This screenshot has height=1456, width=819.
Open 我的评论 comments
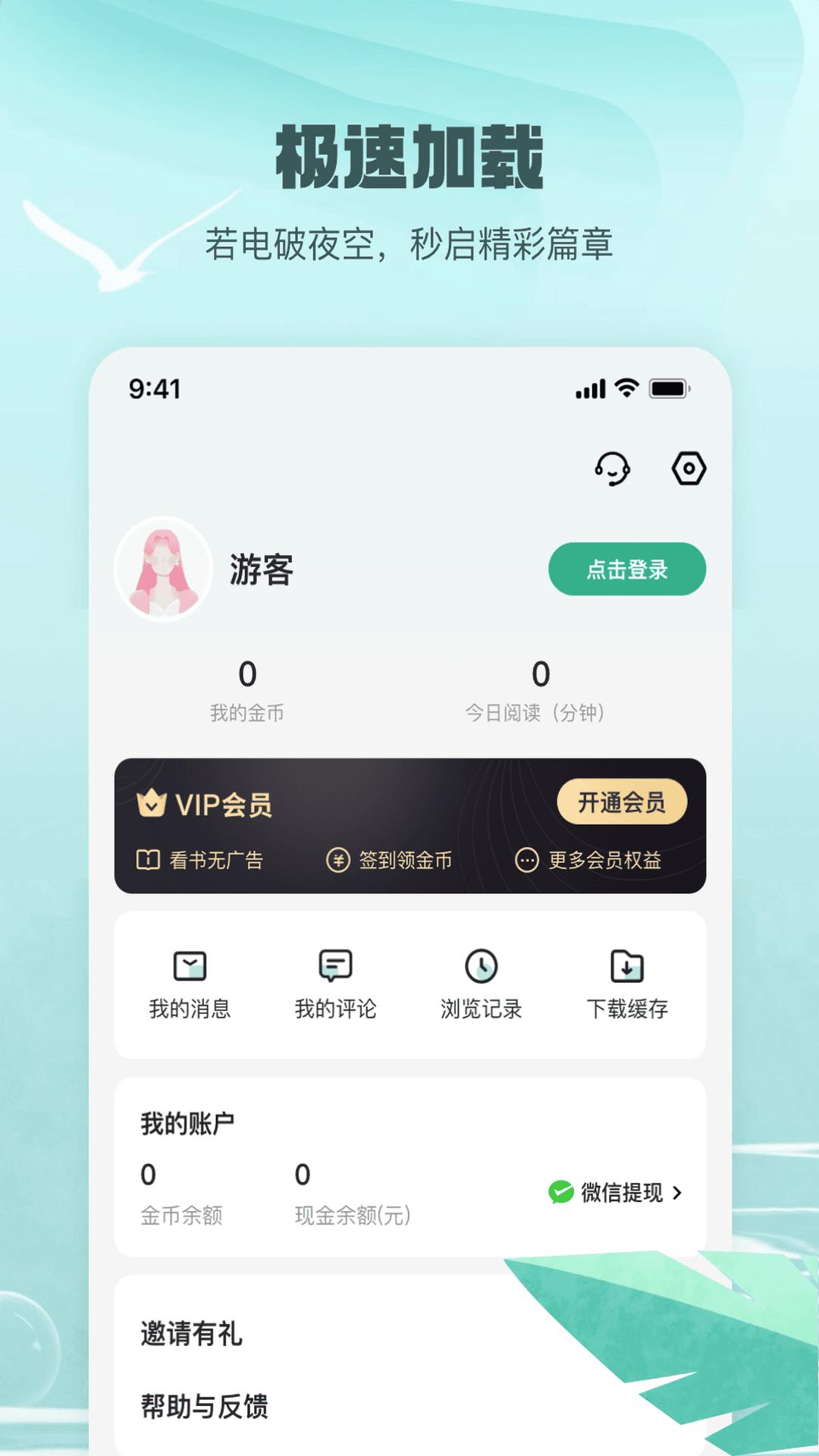(x=337, y=982)
